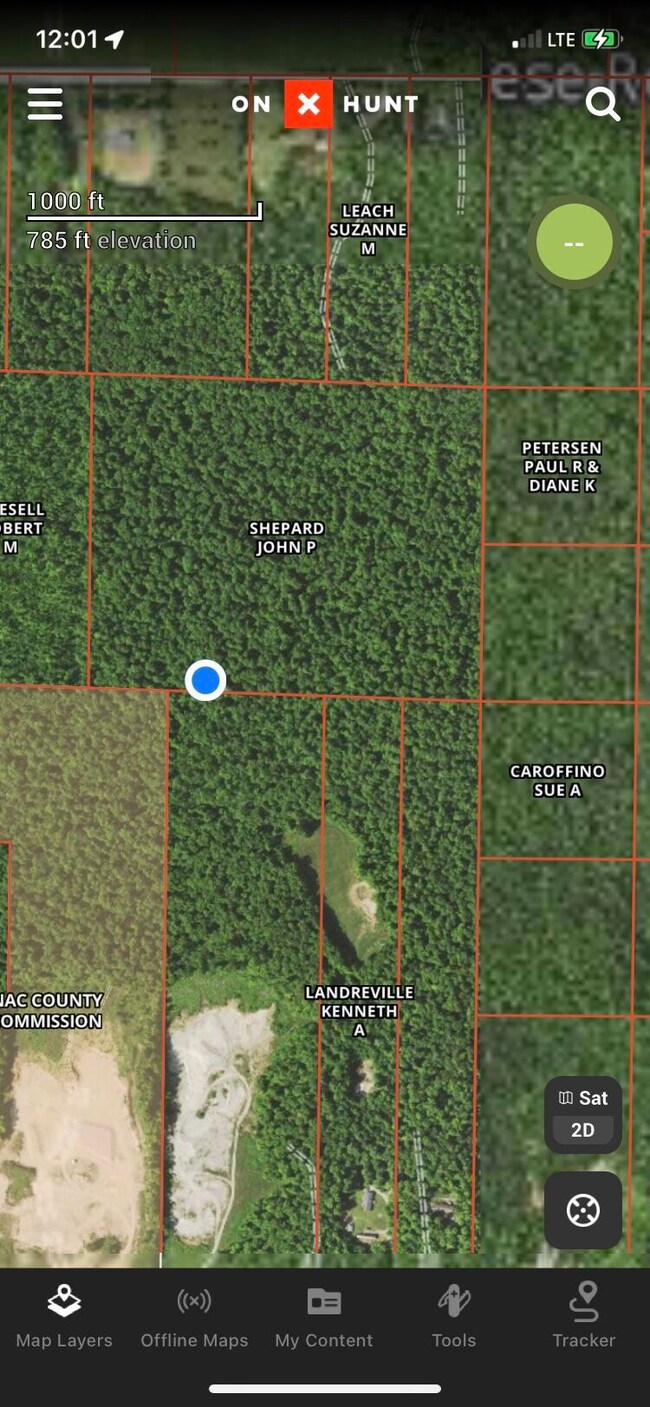This screenshot has height=1407, width=650.
Task: Open the Tools tab
Action: [x=453, y=1317]
